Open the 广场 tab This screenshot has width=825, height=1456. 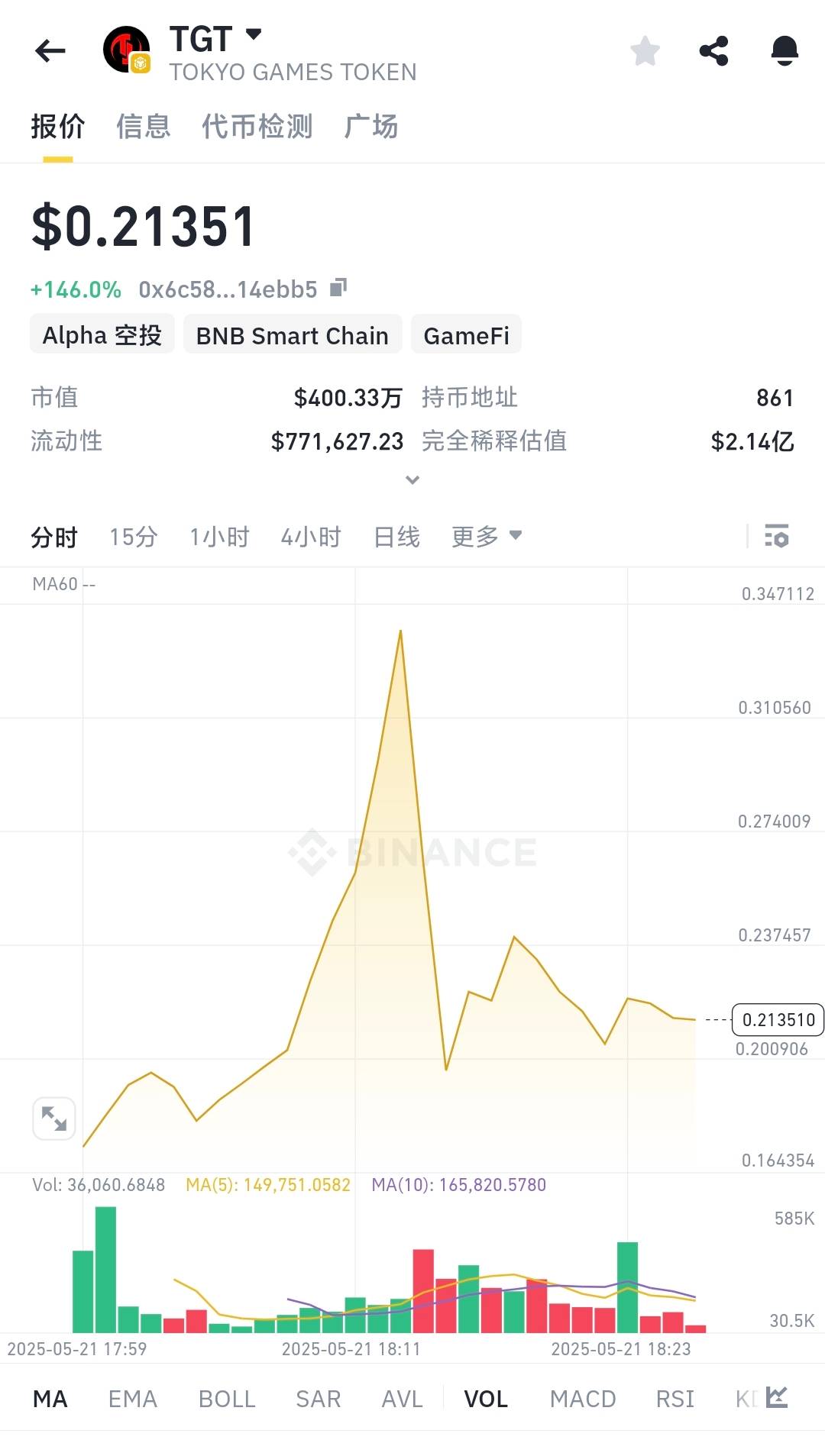pos(371,127)
